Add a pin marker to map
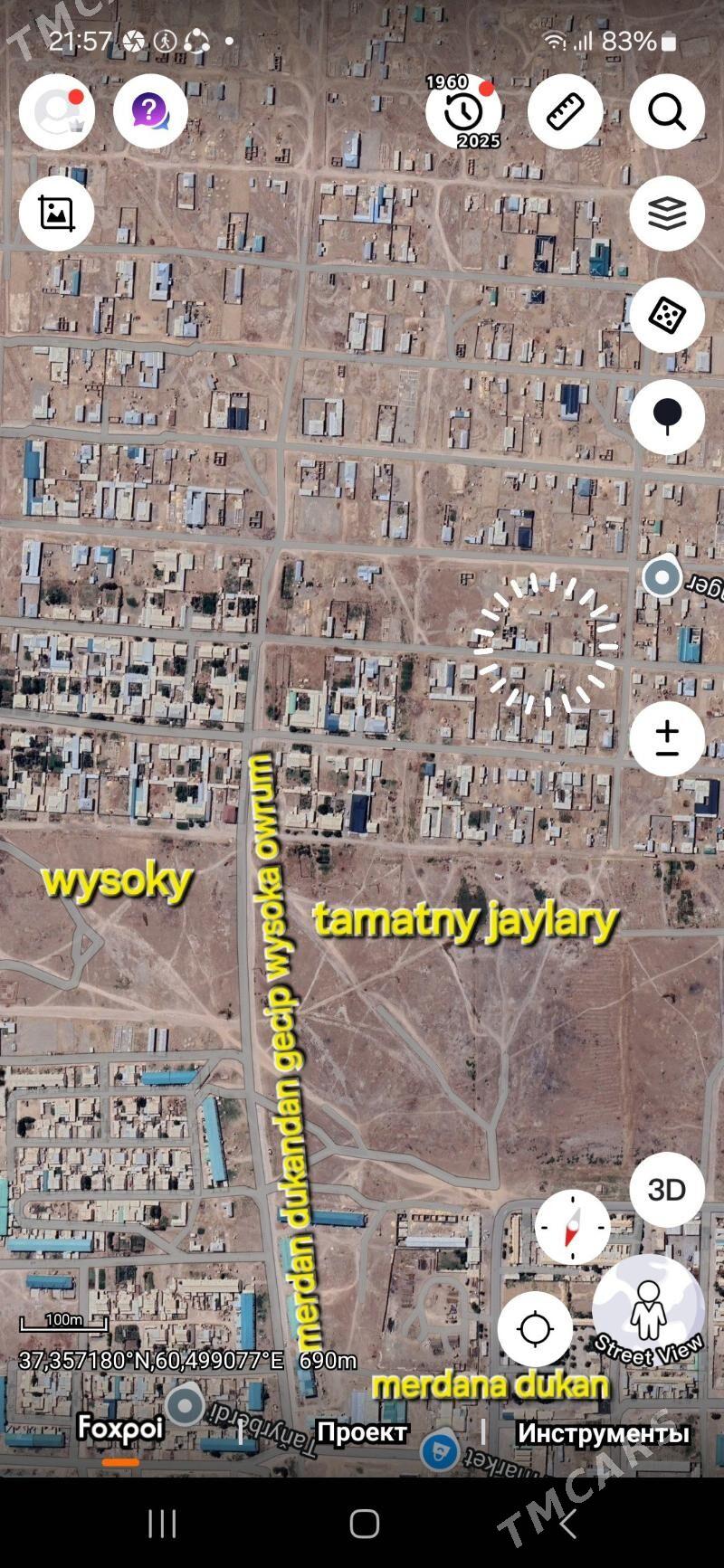This screenshot has height=1568, width=724. point(667,416)
